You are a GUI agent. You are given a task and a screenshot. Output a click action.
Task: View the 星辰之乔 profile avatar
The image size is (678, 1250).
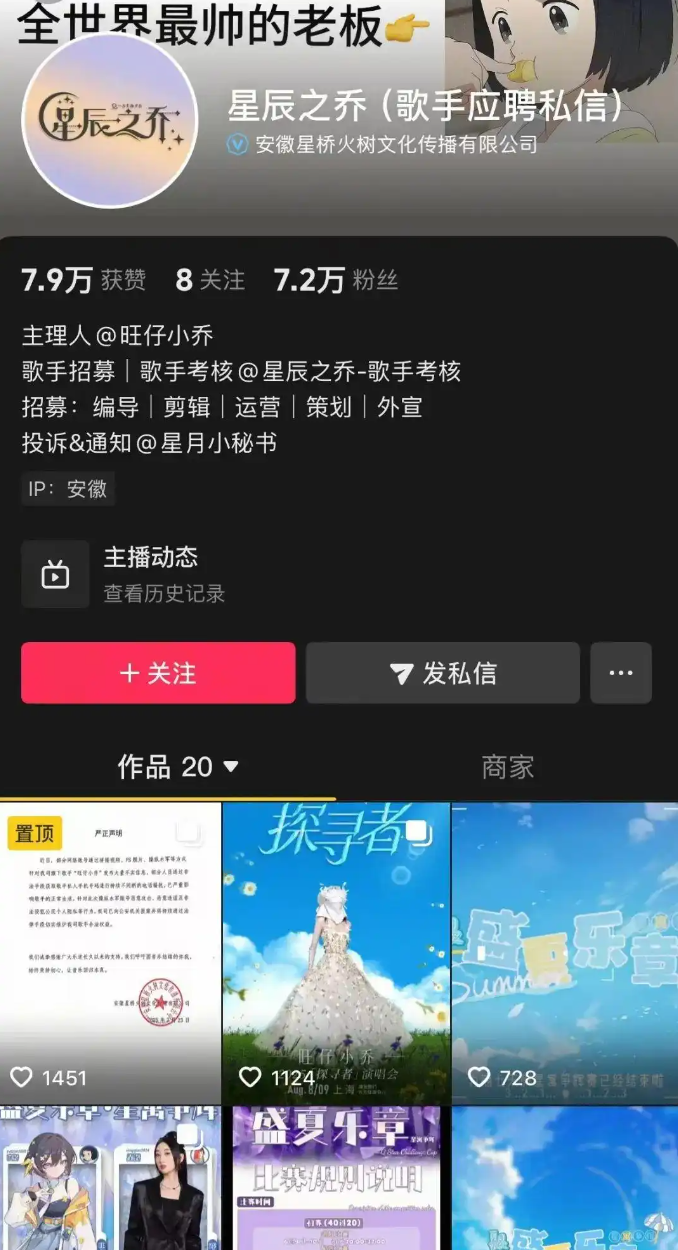coord(110,120)
